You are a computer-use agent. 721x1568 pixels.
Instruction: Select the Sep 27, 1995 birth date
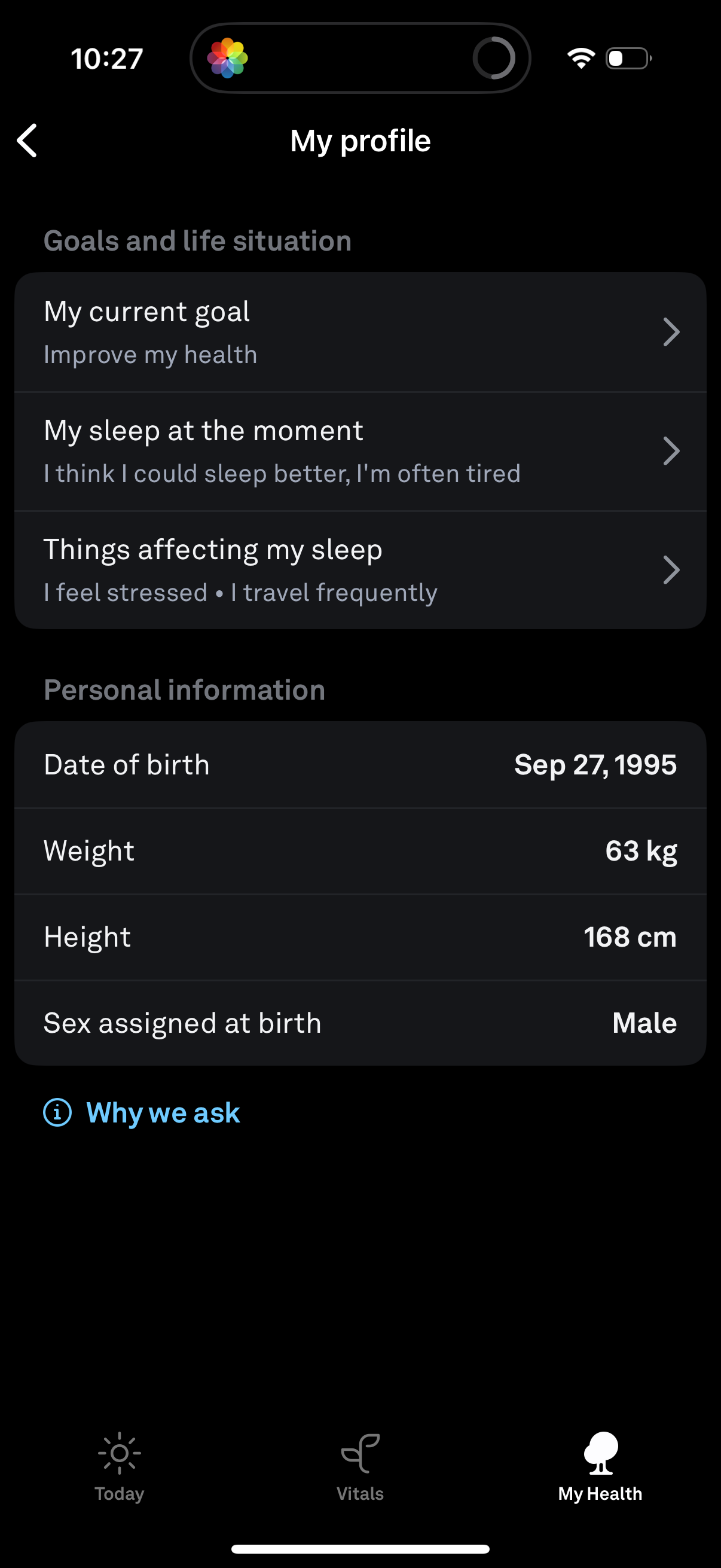[x=595, y=764]
